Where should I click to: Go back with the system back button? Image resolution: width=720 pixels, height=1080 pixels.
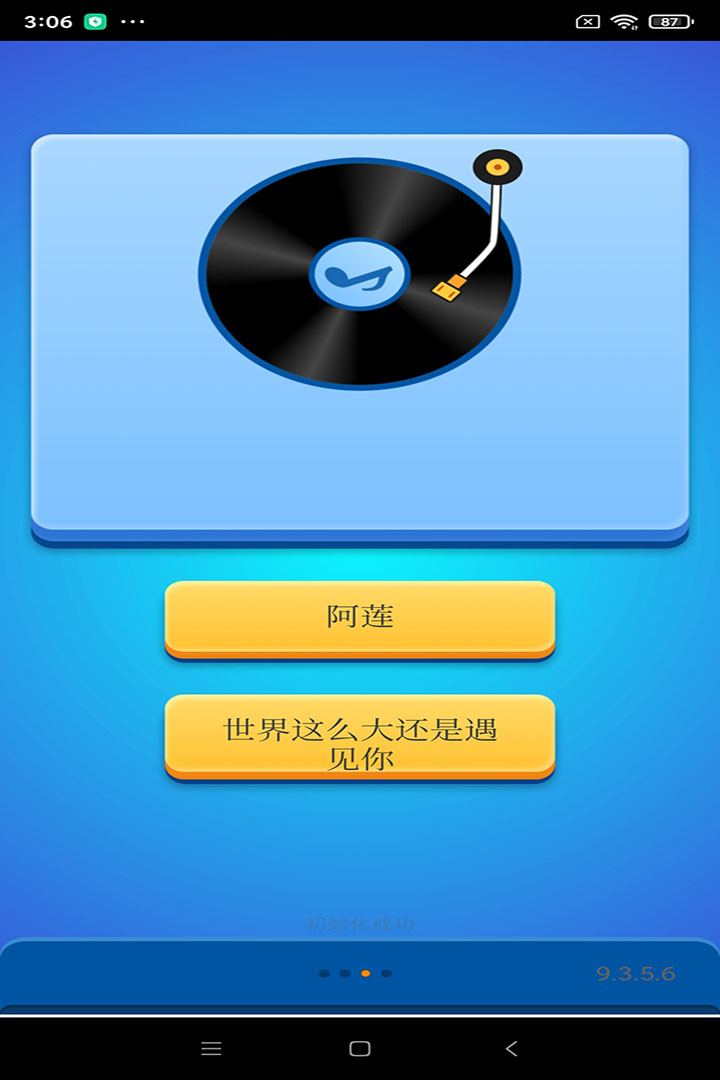tap(511, 1048)
